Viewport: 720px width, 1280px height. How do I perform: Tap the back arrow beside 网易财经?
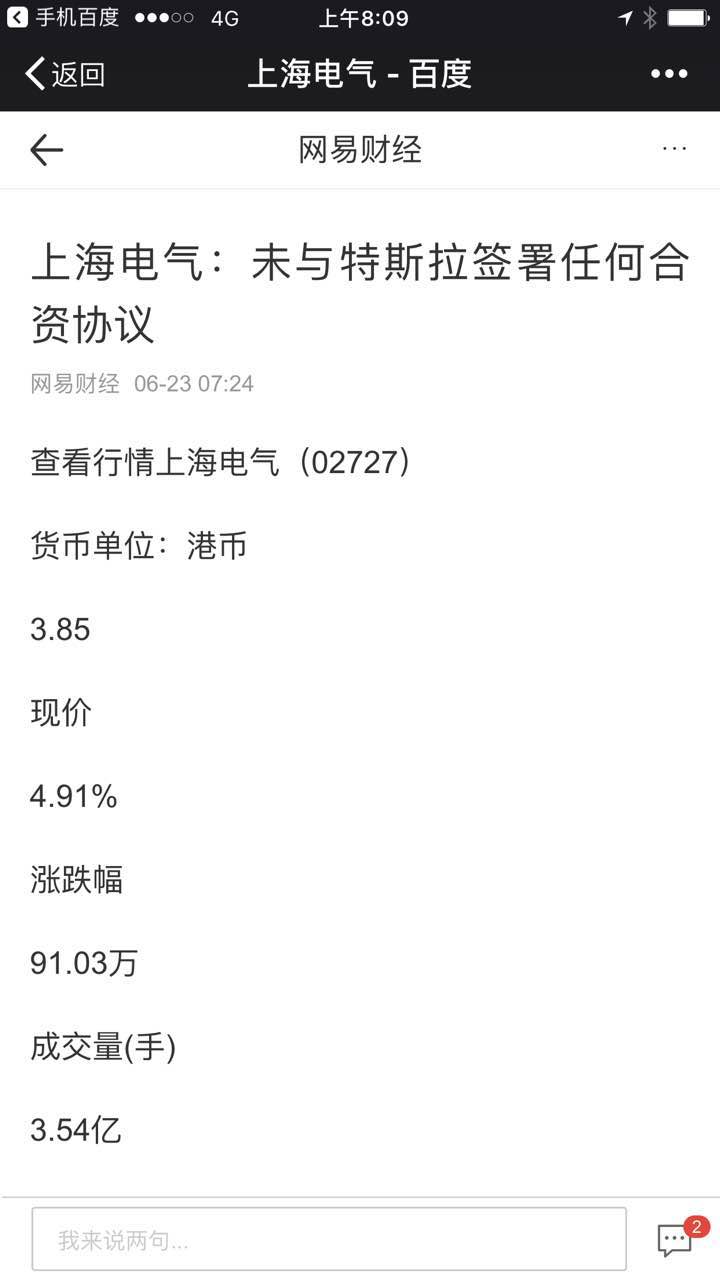point(46,150)
